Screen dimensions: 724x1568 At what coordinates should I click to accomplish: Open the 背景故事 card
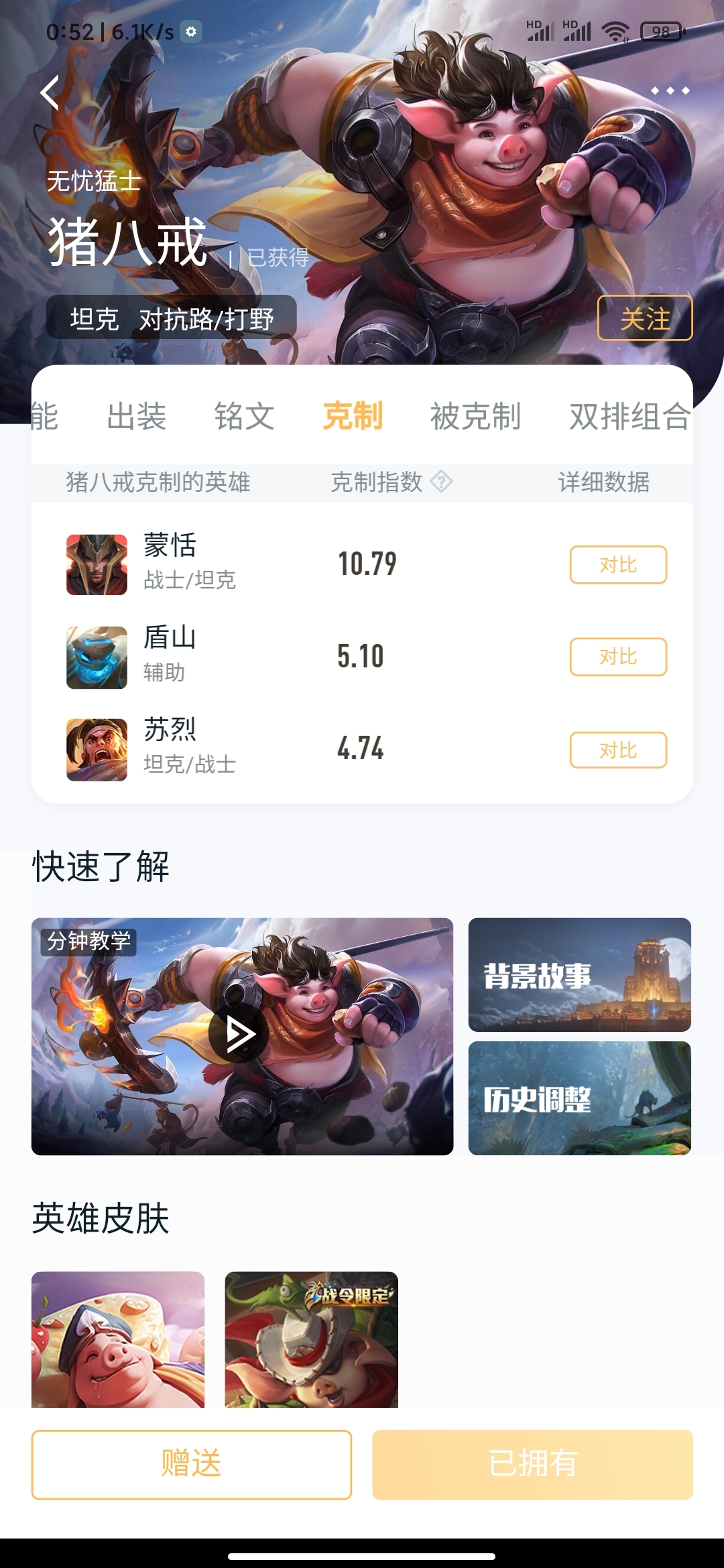tap(579, 975)
